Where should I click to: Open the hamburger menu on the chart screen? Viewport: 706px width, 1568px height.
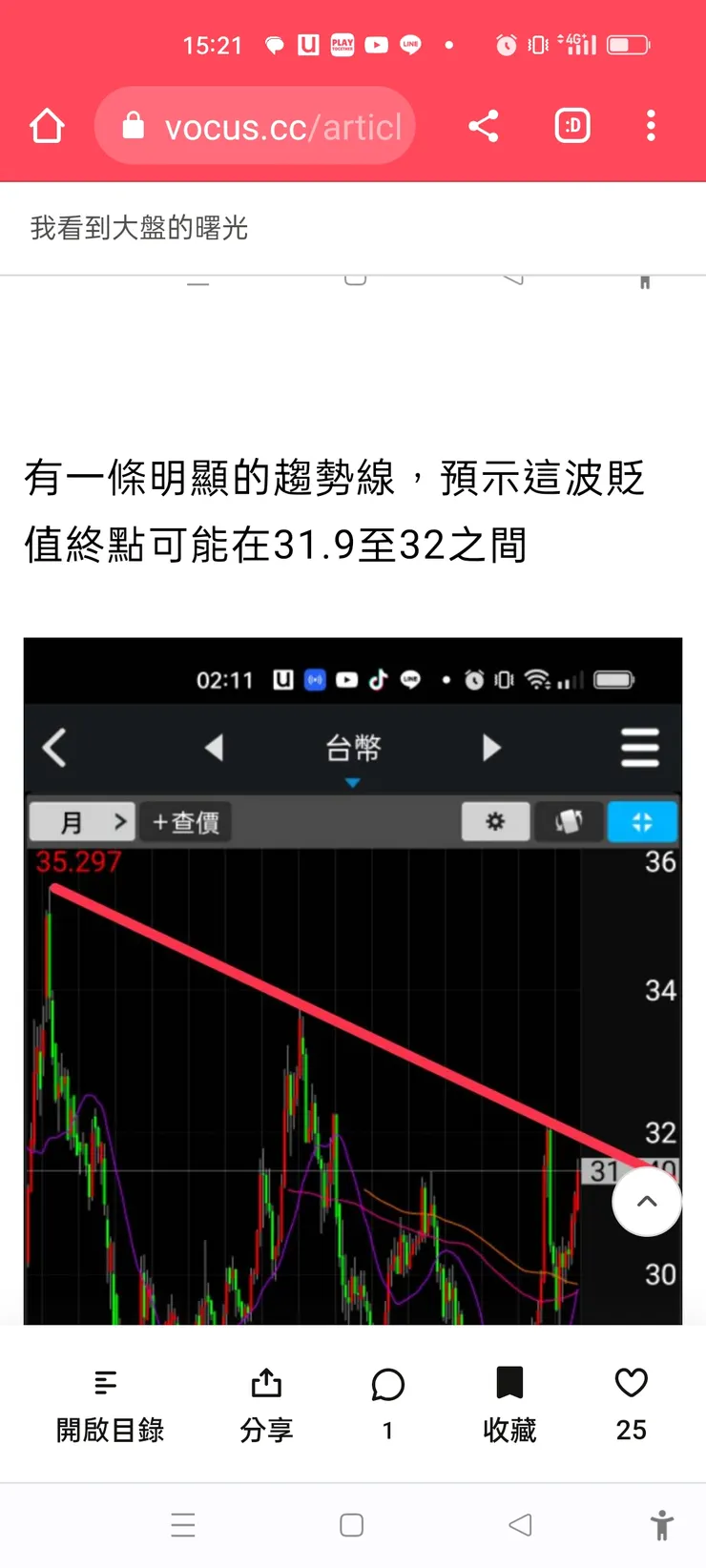coord(640,749)
